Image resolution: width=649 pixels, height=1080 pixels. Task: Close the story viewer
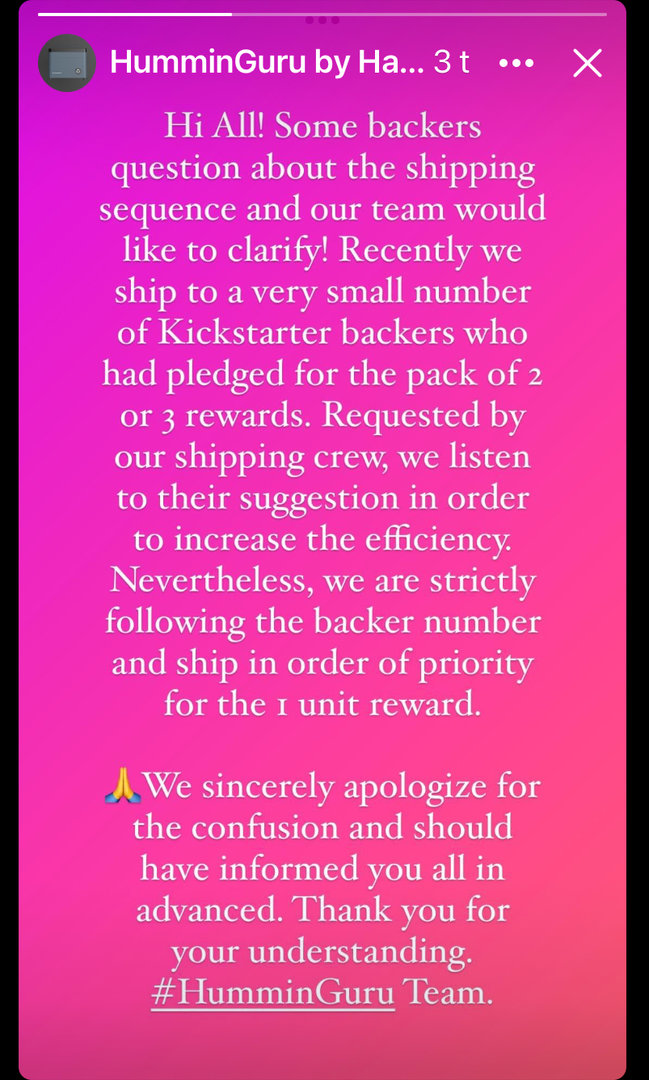pyautogui.click(x=587, y=63)
